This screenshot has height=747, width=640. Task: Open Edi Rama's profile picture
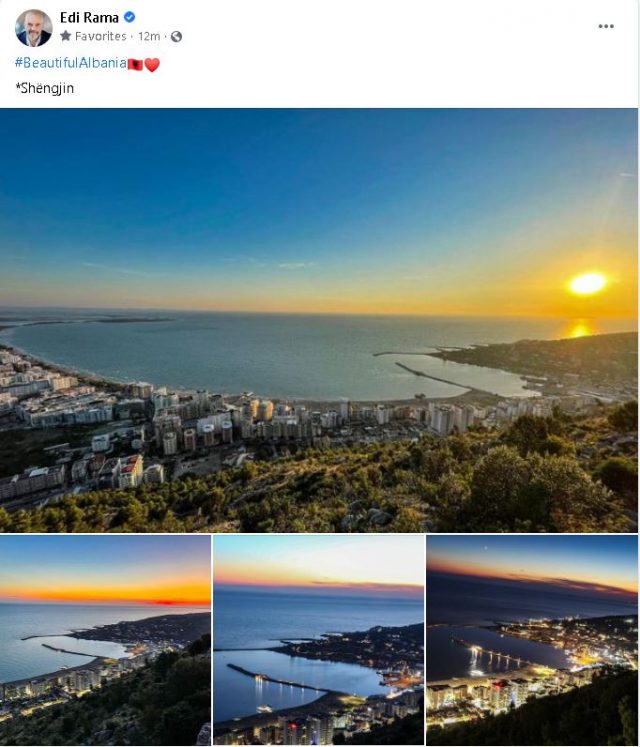click(x=34, y=27)
